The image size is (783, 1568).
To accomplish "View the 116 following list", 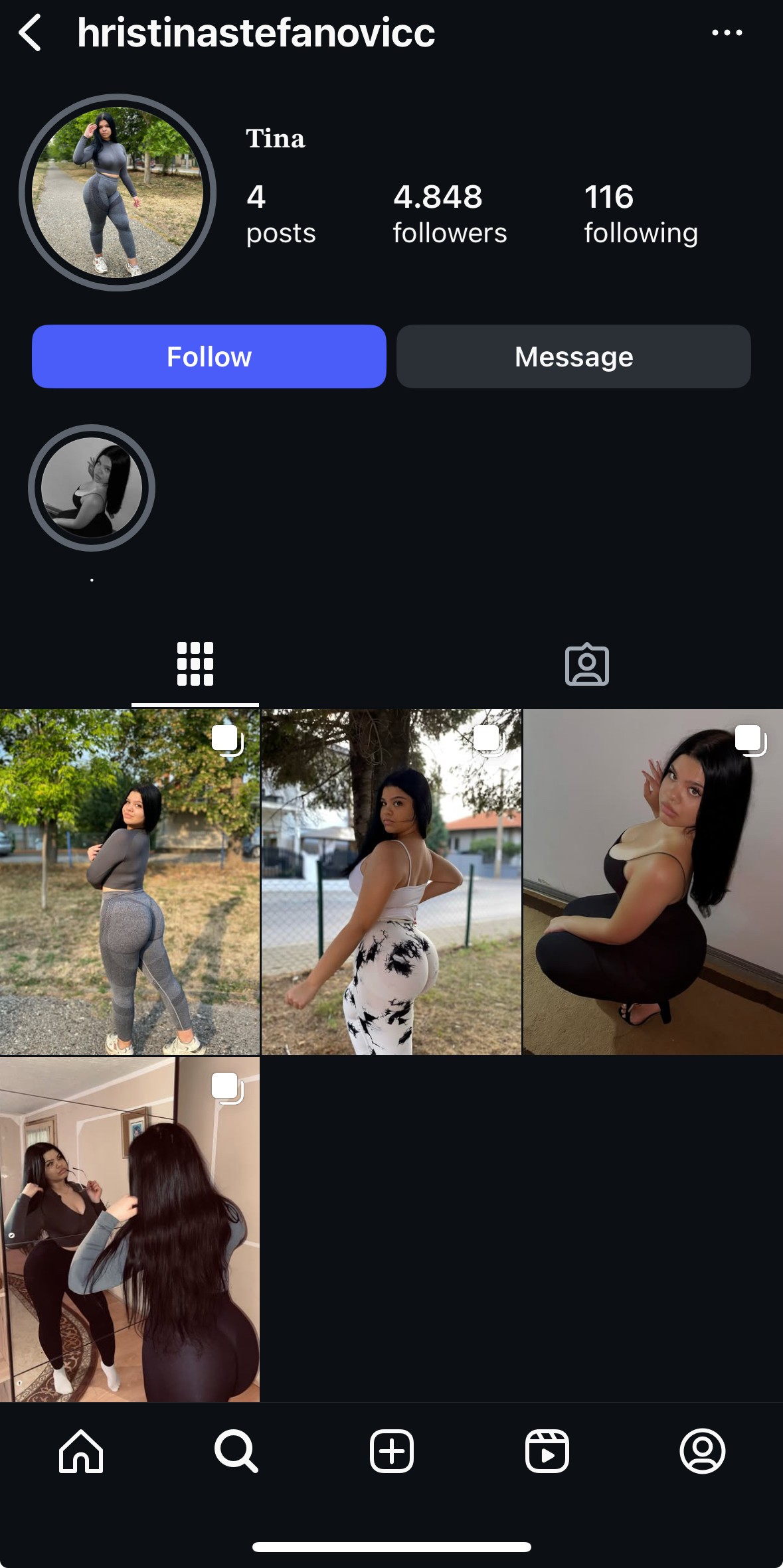I will pyautogui.click(x=641, y=214).
